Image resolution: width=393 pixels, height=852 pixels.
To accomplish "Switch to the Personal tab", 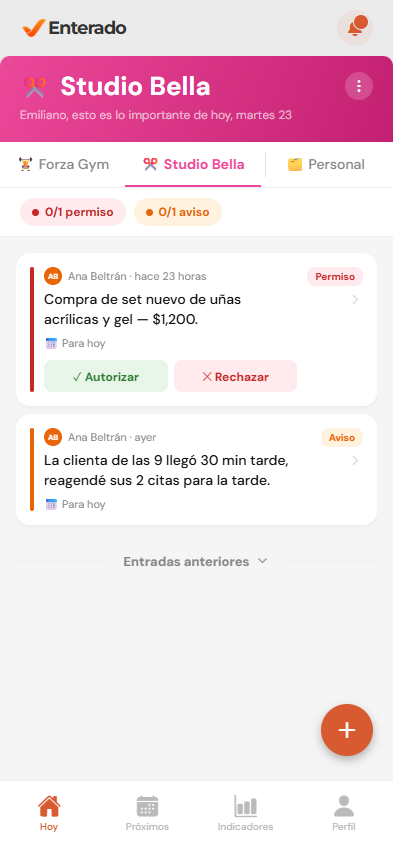I will [326, 164].
